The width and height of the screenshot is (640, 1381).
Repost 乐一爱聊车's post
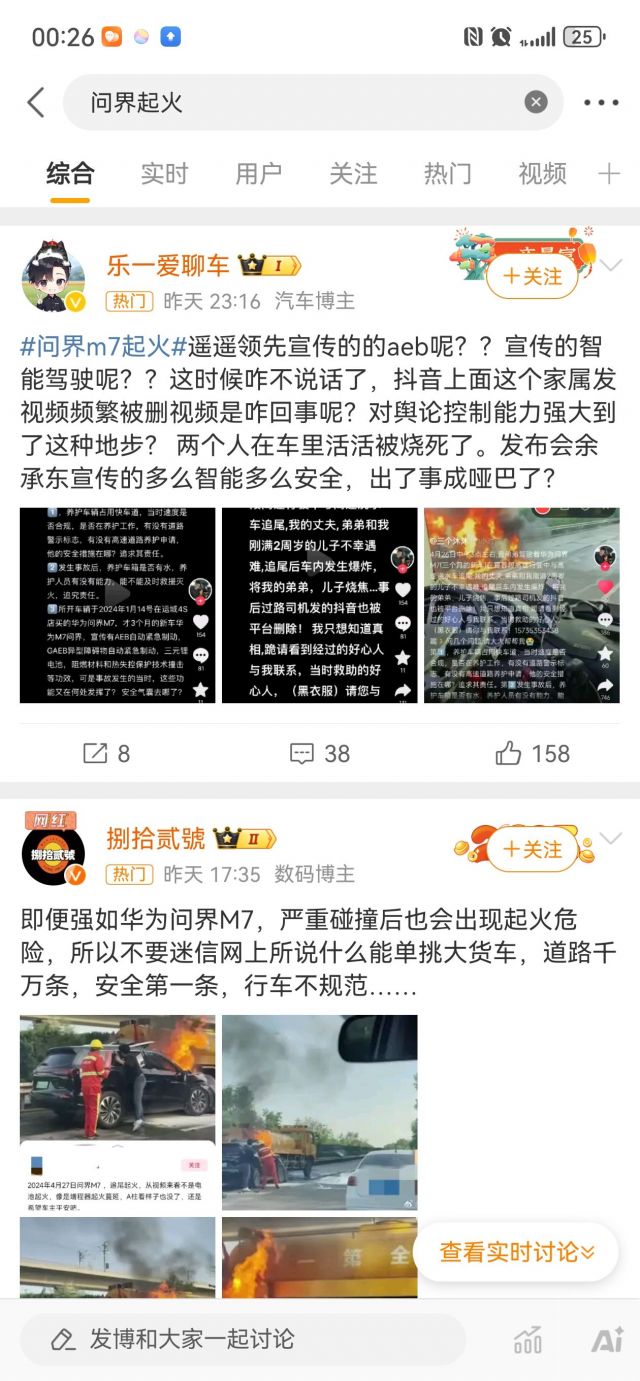(107, 753)
